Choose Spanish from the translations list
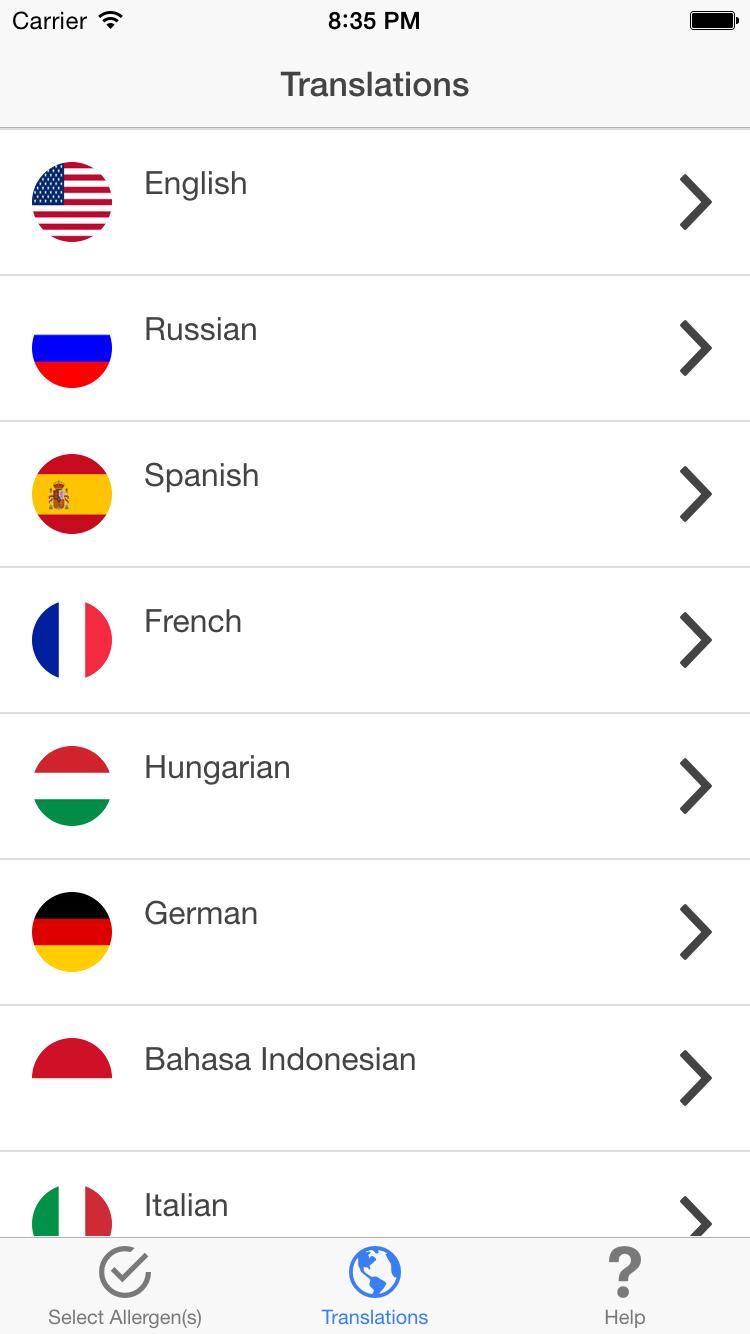This screenshot has width=750, height=1334. [x=375, y=494]
